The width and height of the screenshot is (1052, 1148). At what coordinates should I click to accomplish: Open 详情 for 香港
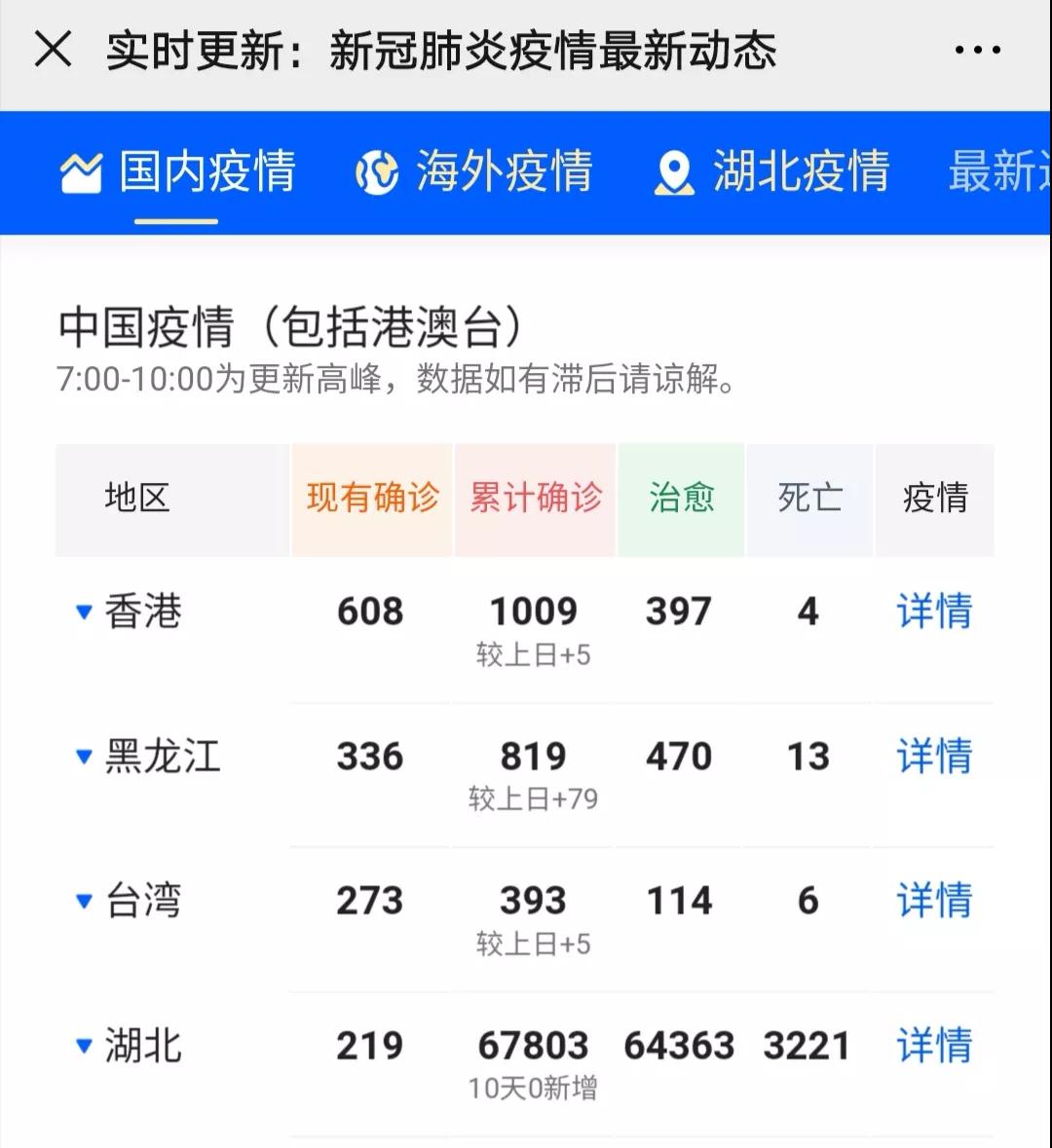tap(933, 611)
